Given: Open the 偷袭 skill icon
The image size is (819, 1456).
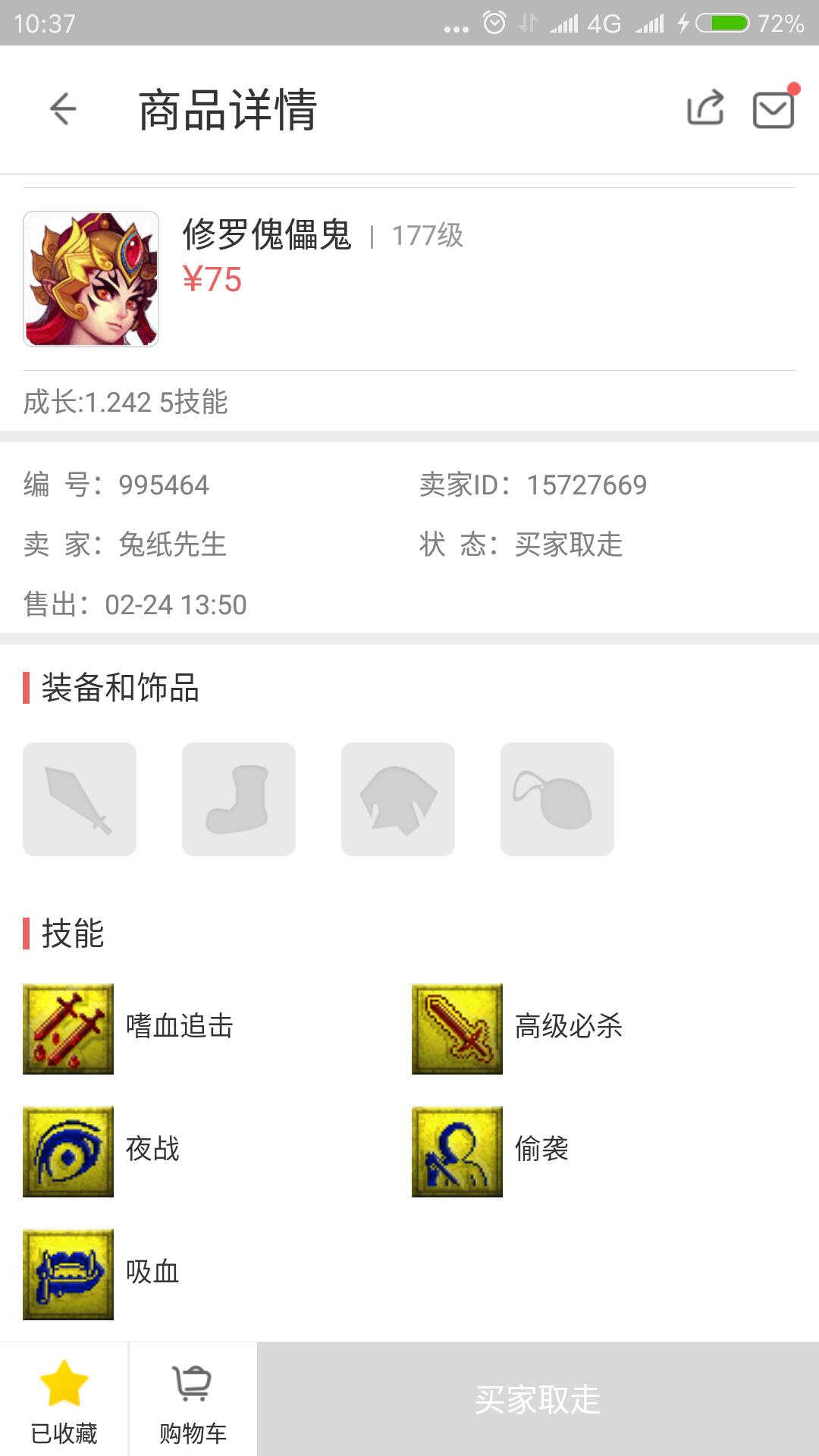Looking at the screenshot, I should 457,1152.
